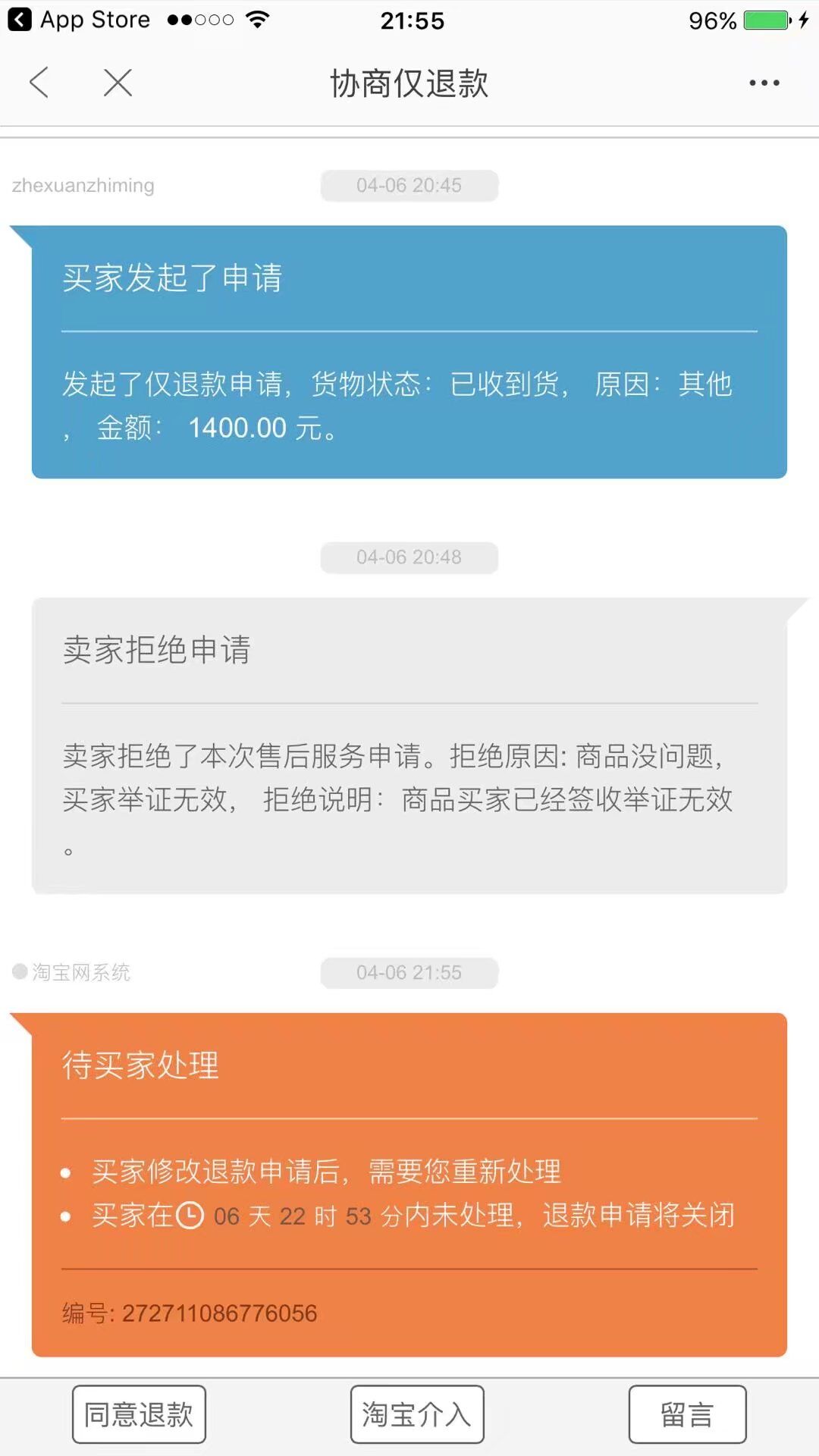
Task: Request 淘宝介入 intervention
Action: (417, 1414)
